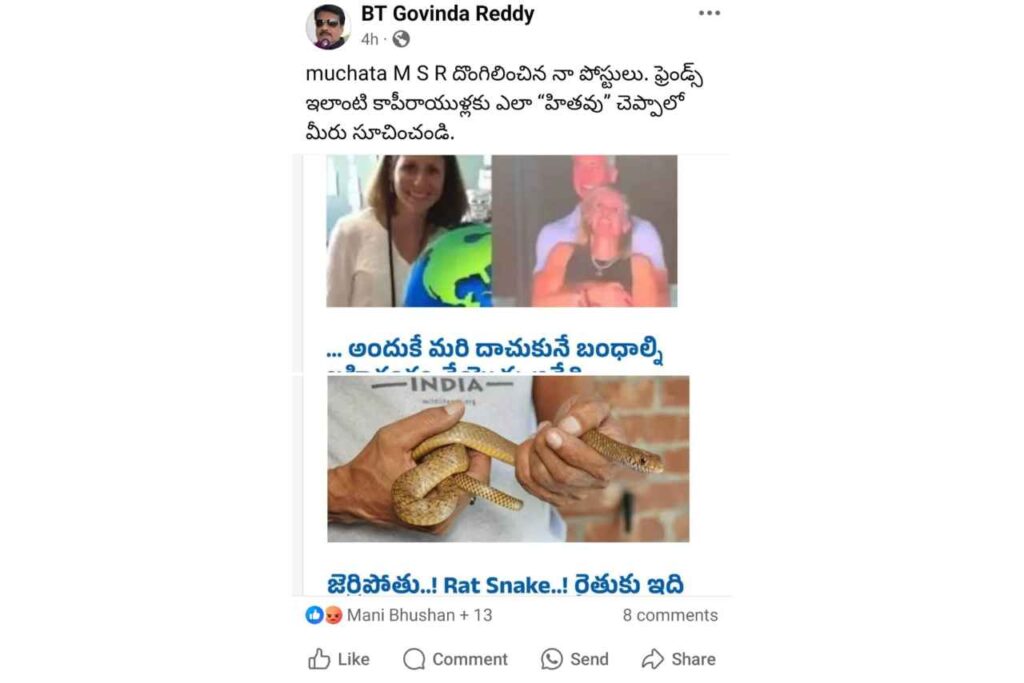Comment on this post

click(x=455, y=659)
